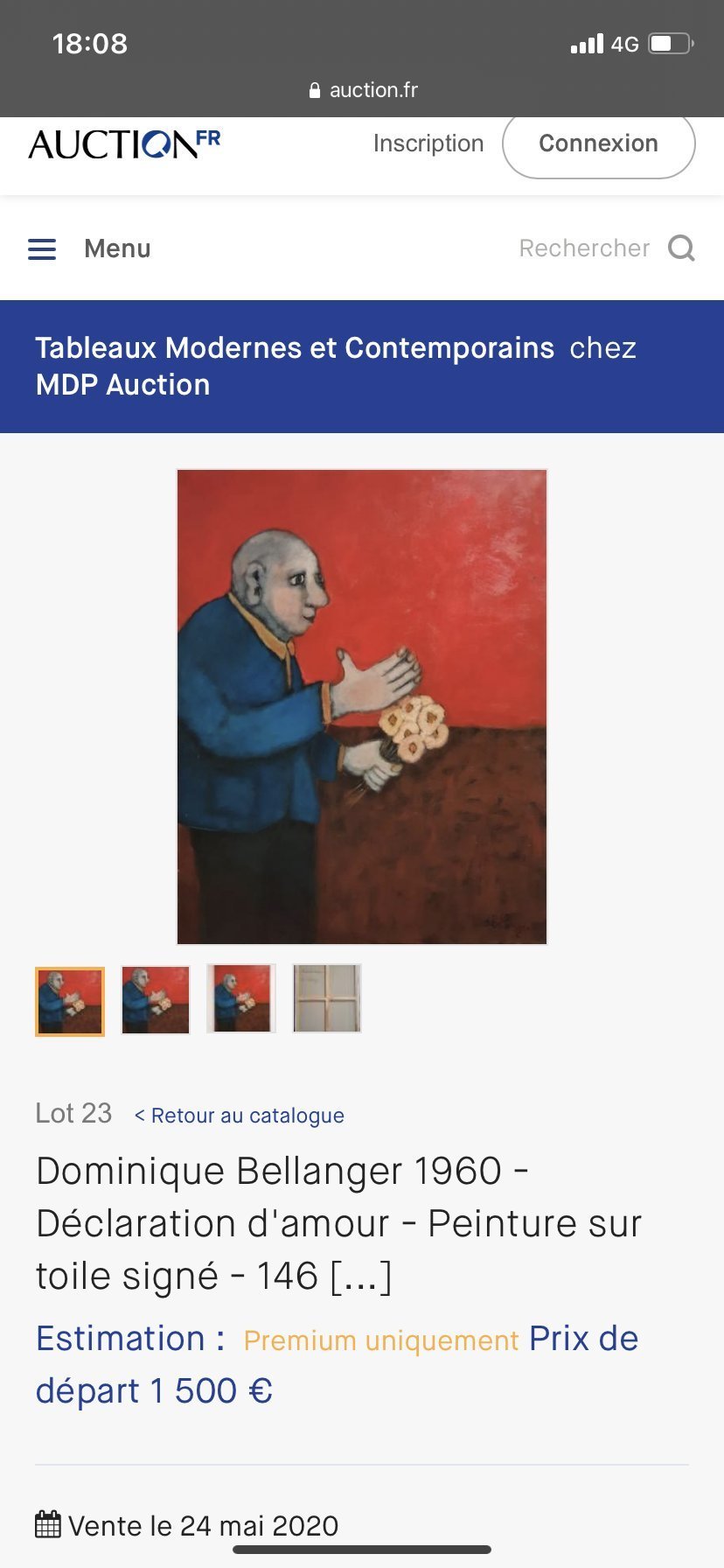This screenshot has width=724, height=1568.
Task: Go back via Retour au catalogue
Action: pyautogui.click(x=239, y=1116)
